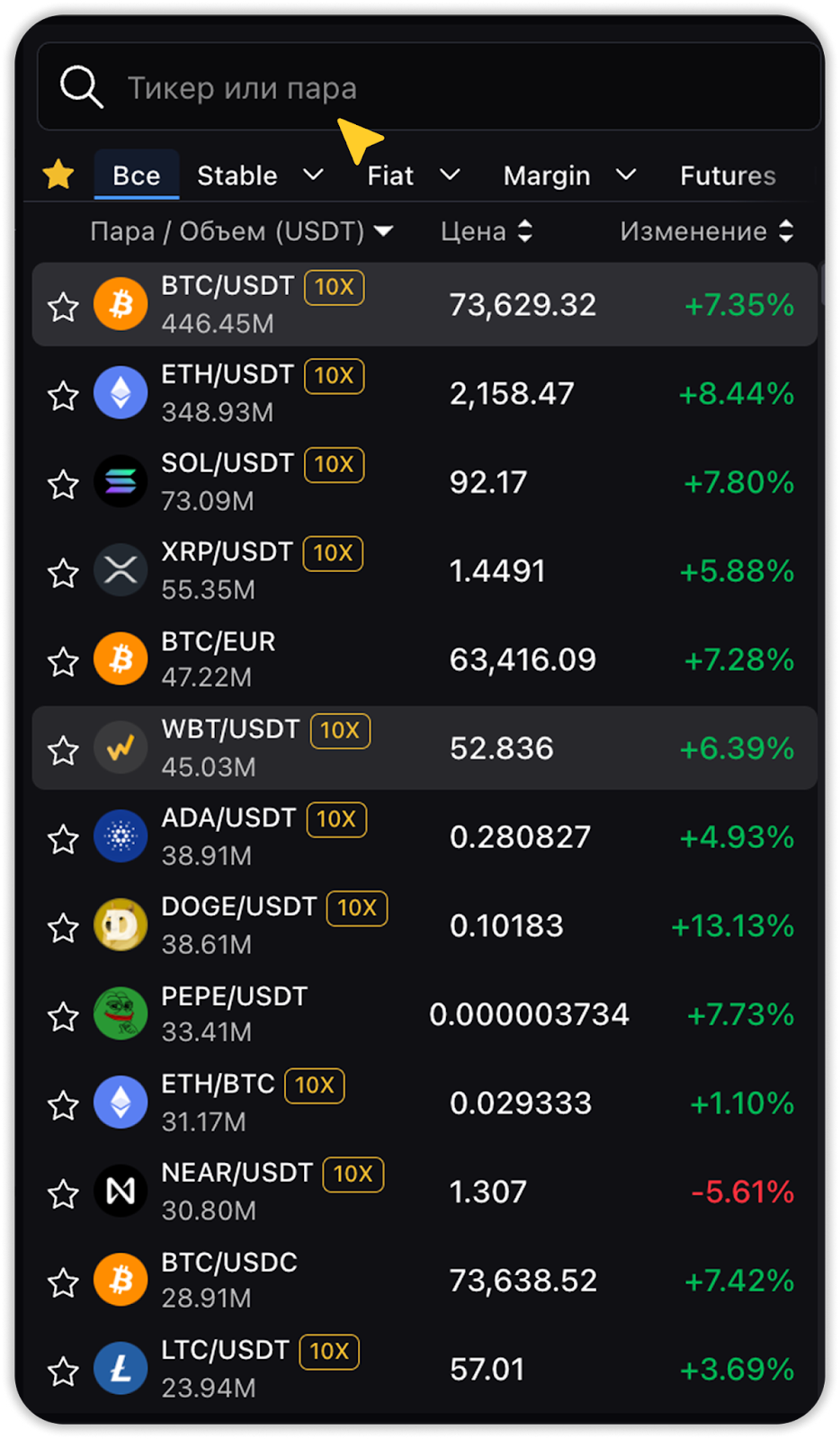The height and width of the screenshot is (1439, 840).
Task: Favorite the DOGE/USDT pair
Action: point(63,927)
